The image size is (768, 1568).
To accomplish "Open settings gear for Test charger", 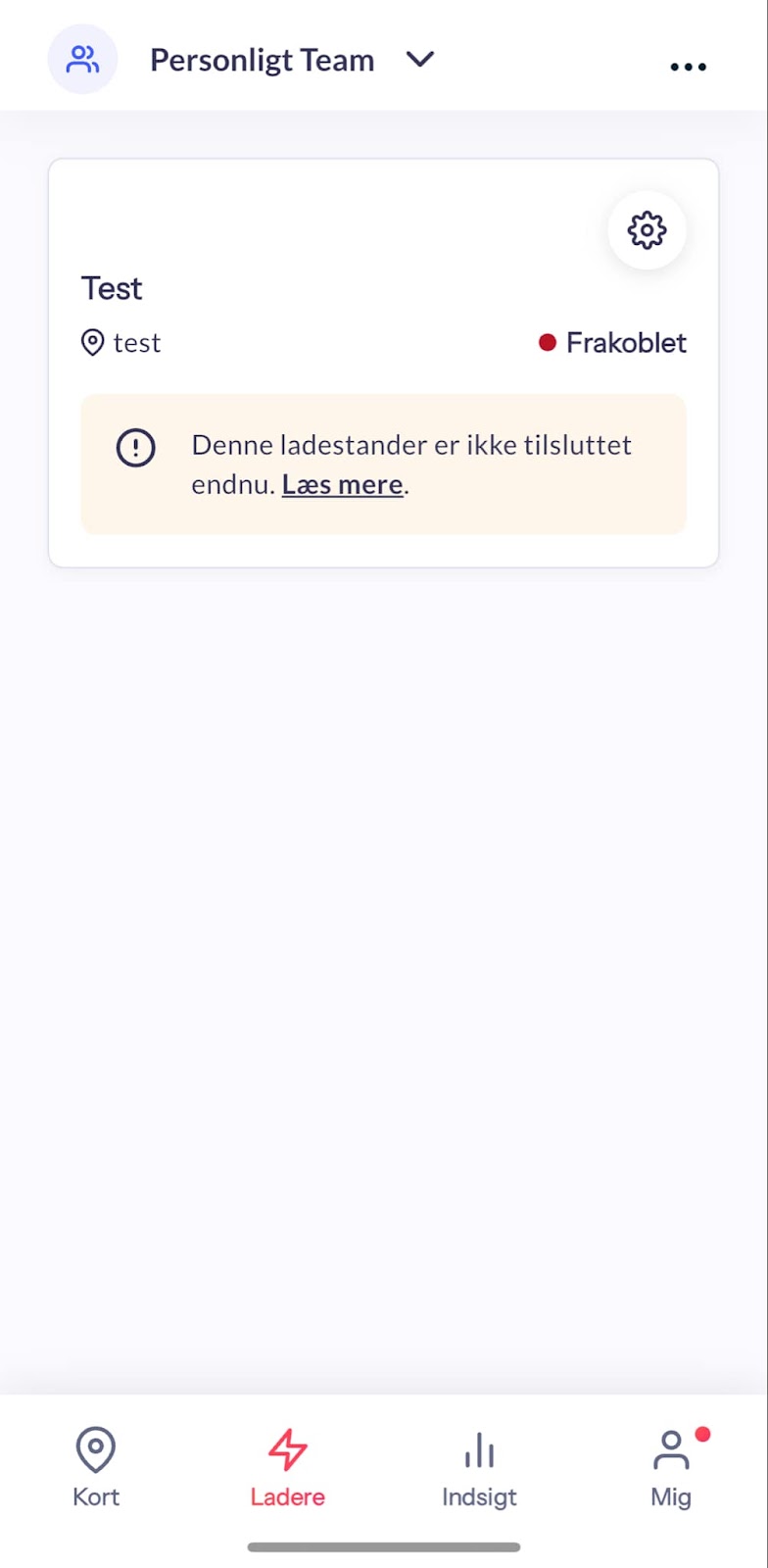I will 647,230.
